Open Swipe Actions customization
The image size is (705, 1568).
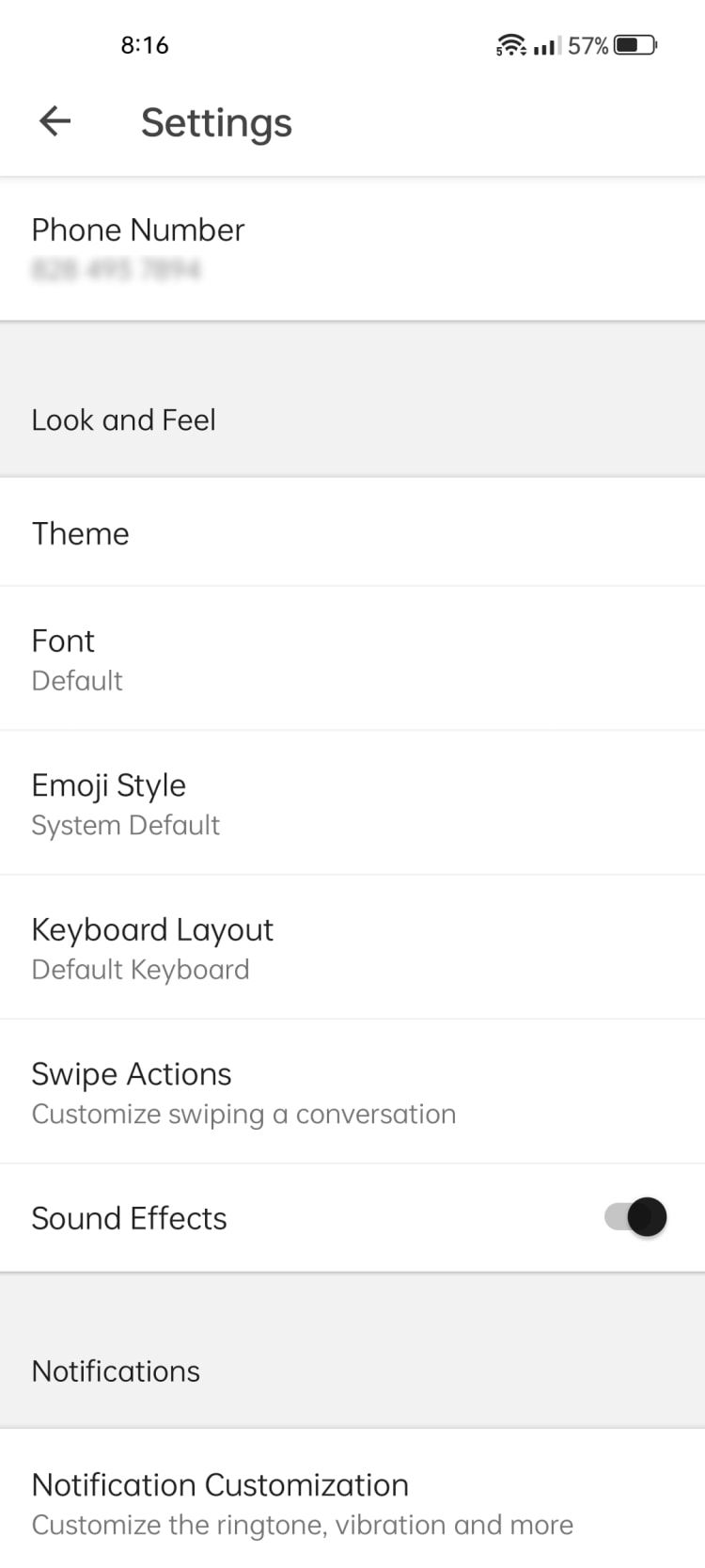coord(132,1091)
